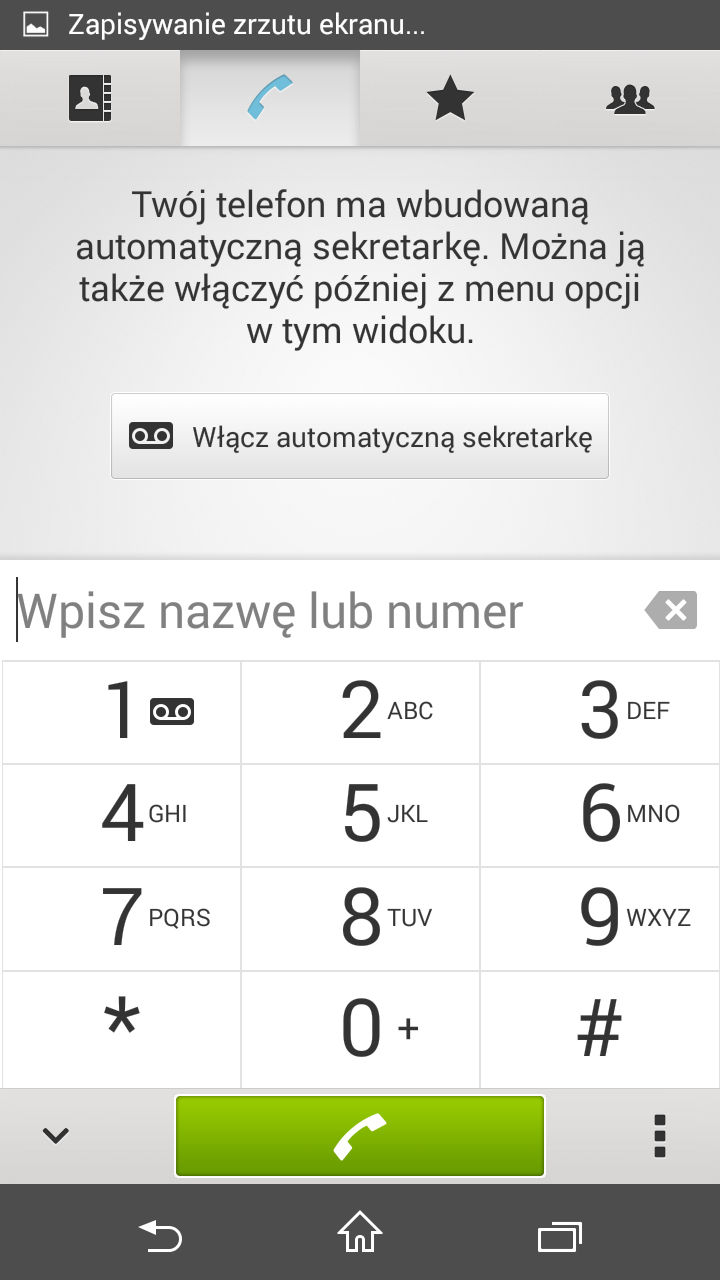The height and width of the screenshot is (1280, 720).
Task: Tap the 9 WXYZ key
Action: click(600, 918)
